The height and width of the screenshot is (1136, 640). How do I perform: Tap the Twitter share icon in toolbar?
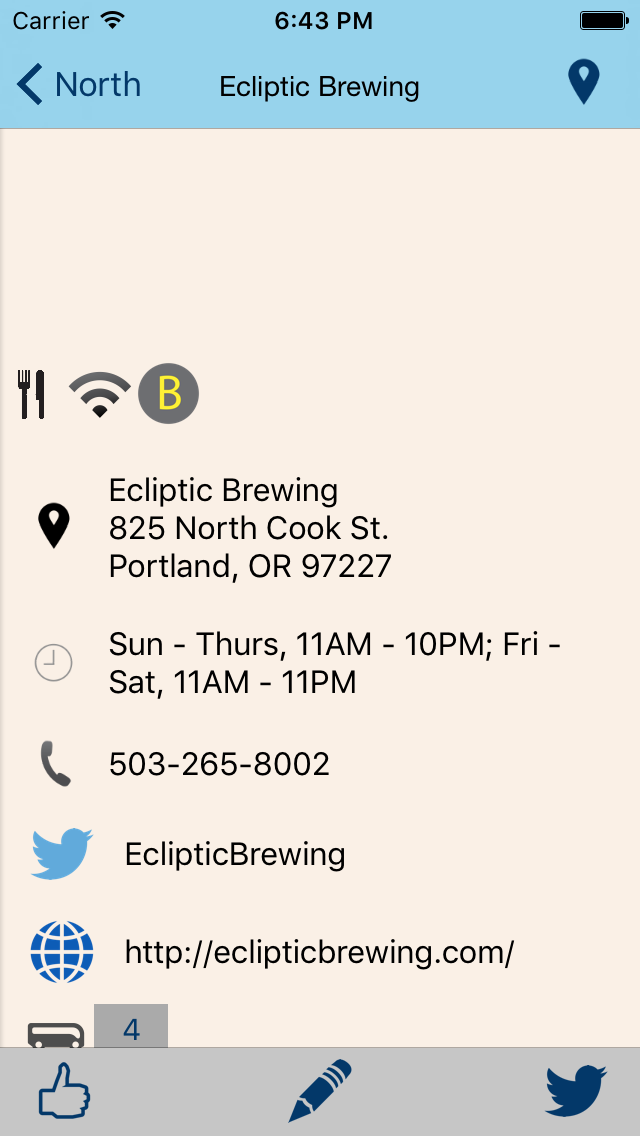[x=575, y=1091]
